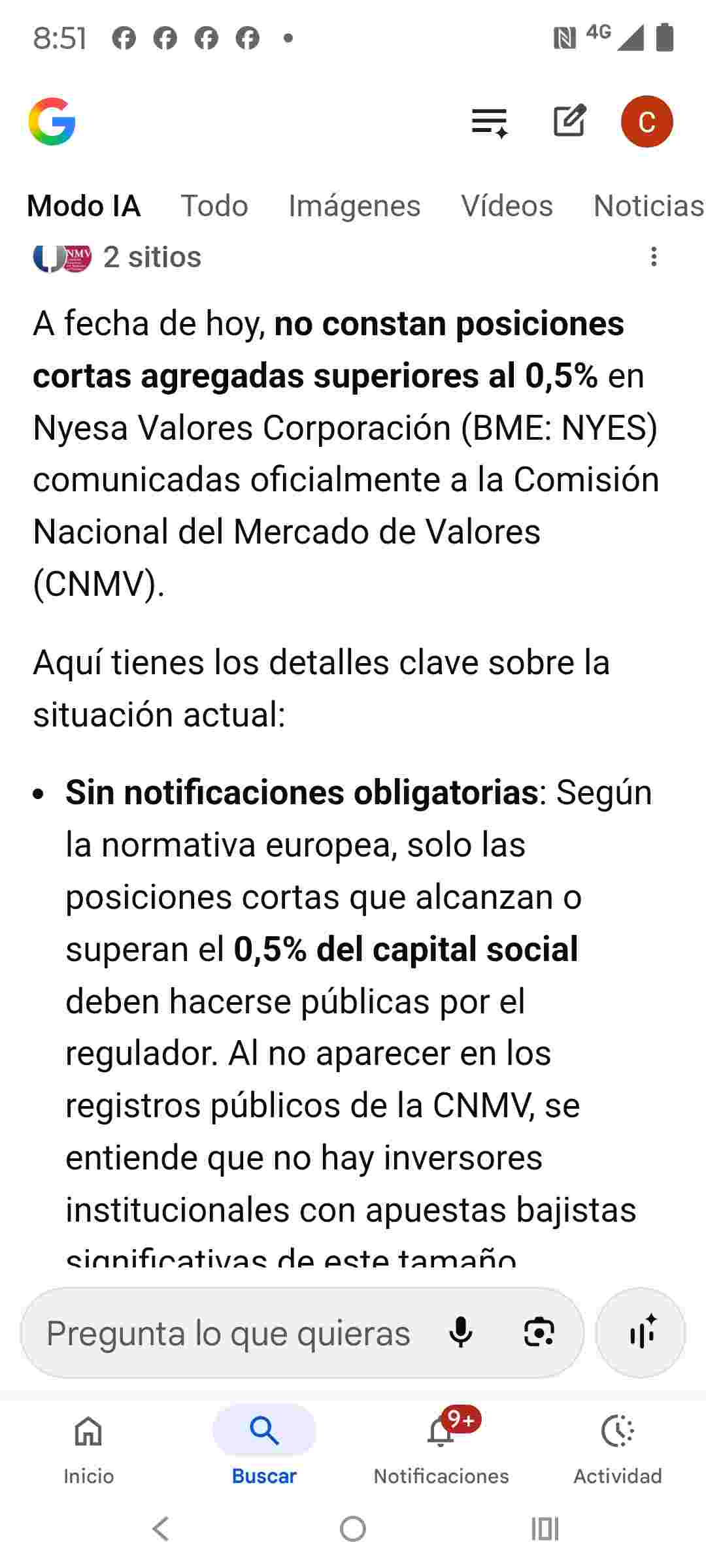Switch to the Vídeos tab
The height and width of the screenshot is (1568, 706).
507,206
